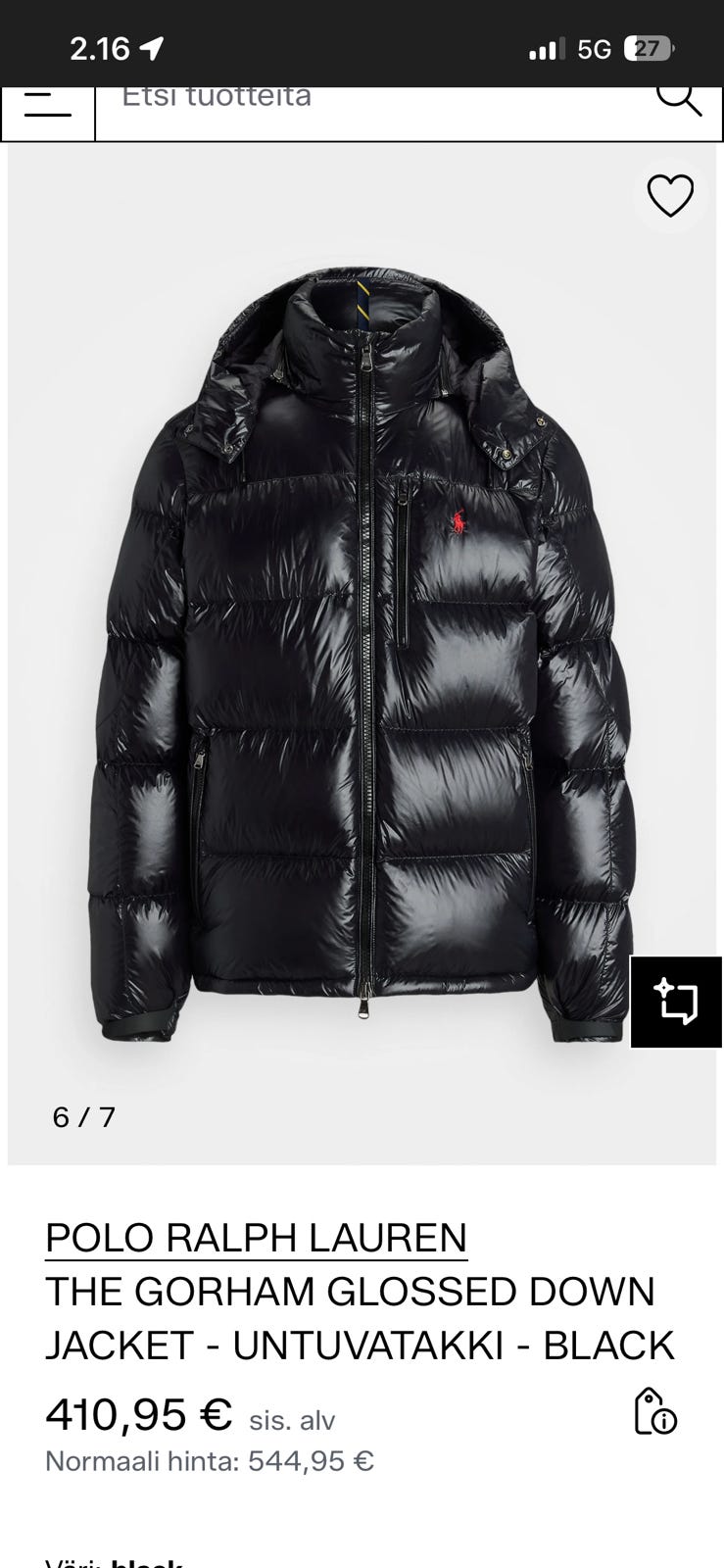Show price info via the tag icon
This screenshot has height=1568, width=724.
(x=654, y=1411)
